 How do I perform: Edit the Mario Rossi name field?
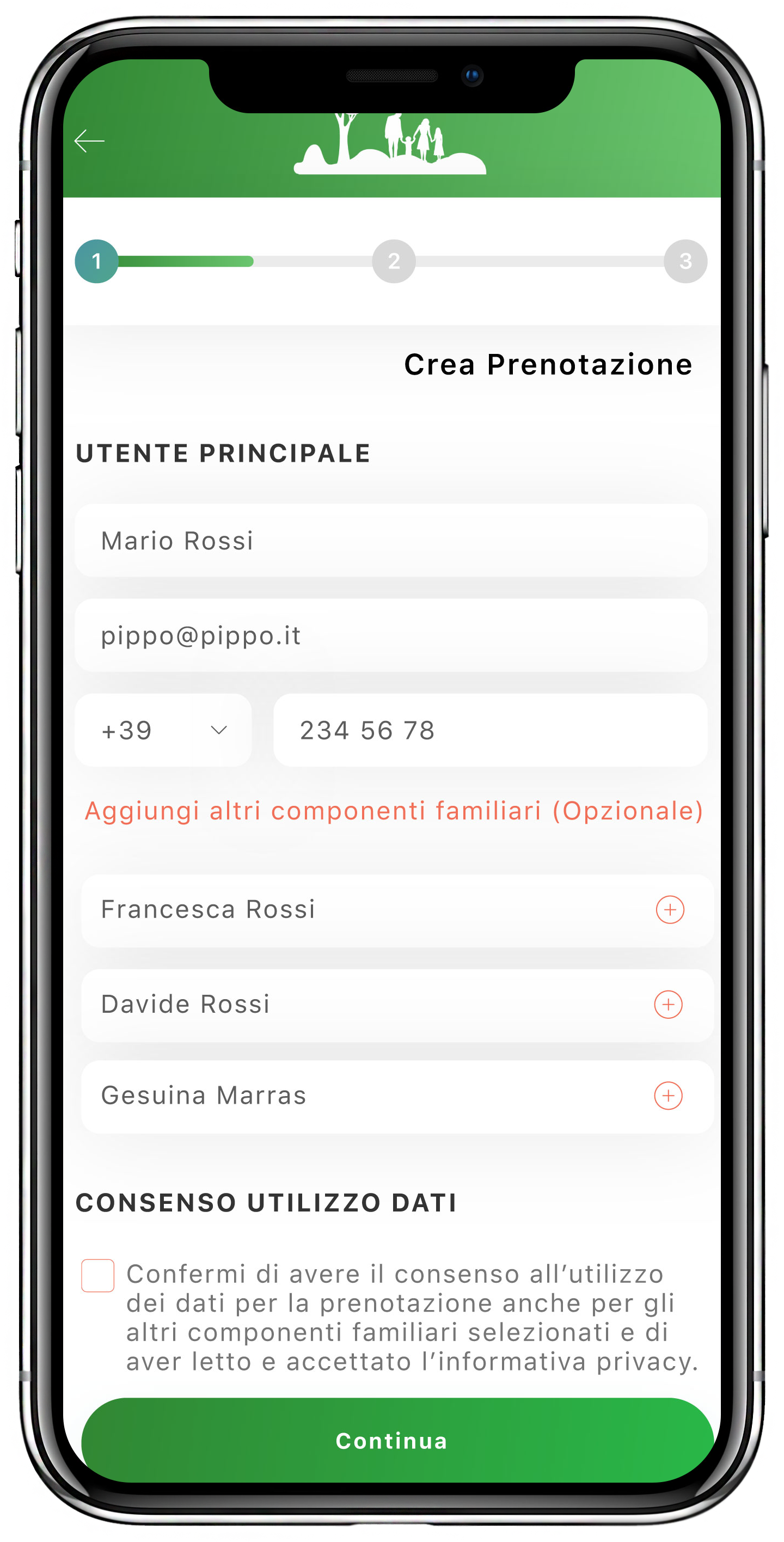(x=391, y=541)
